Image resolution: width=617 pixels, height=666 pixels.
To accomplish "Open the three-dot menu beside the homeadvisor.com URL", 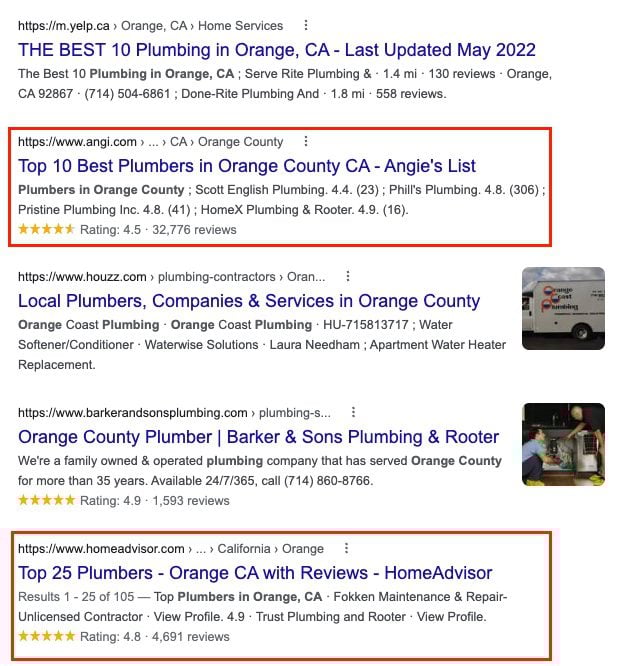I will pyautogui.click(x=346, y=548).
